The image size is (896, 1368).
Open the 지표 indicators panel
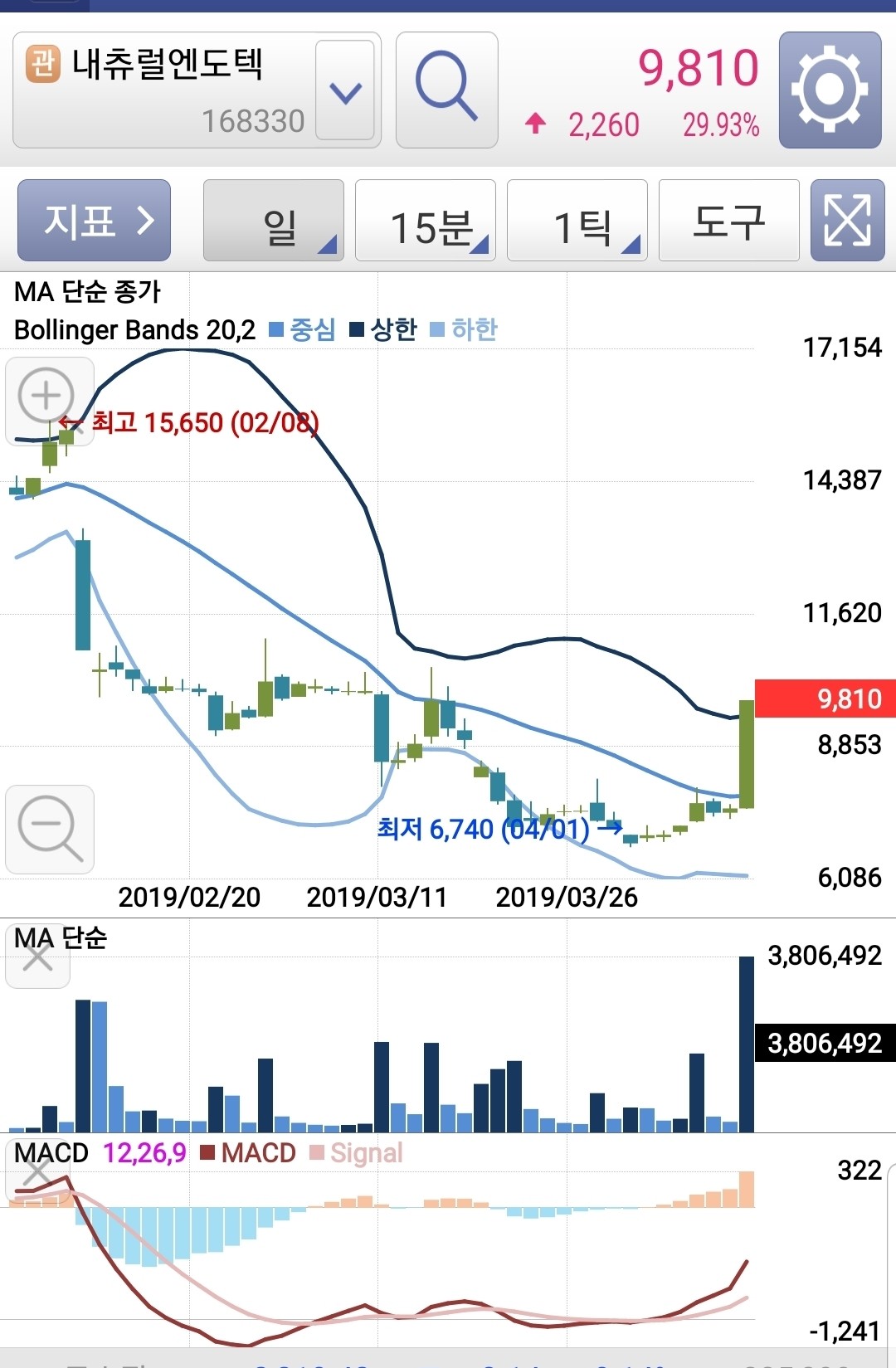pos(93,220)
